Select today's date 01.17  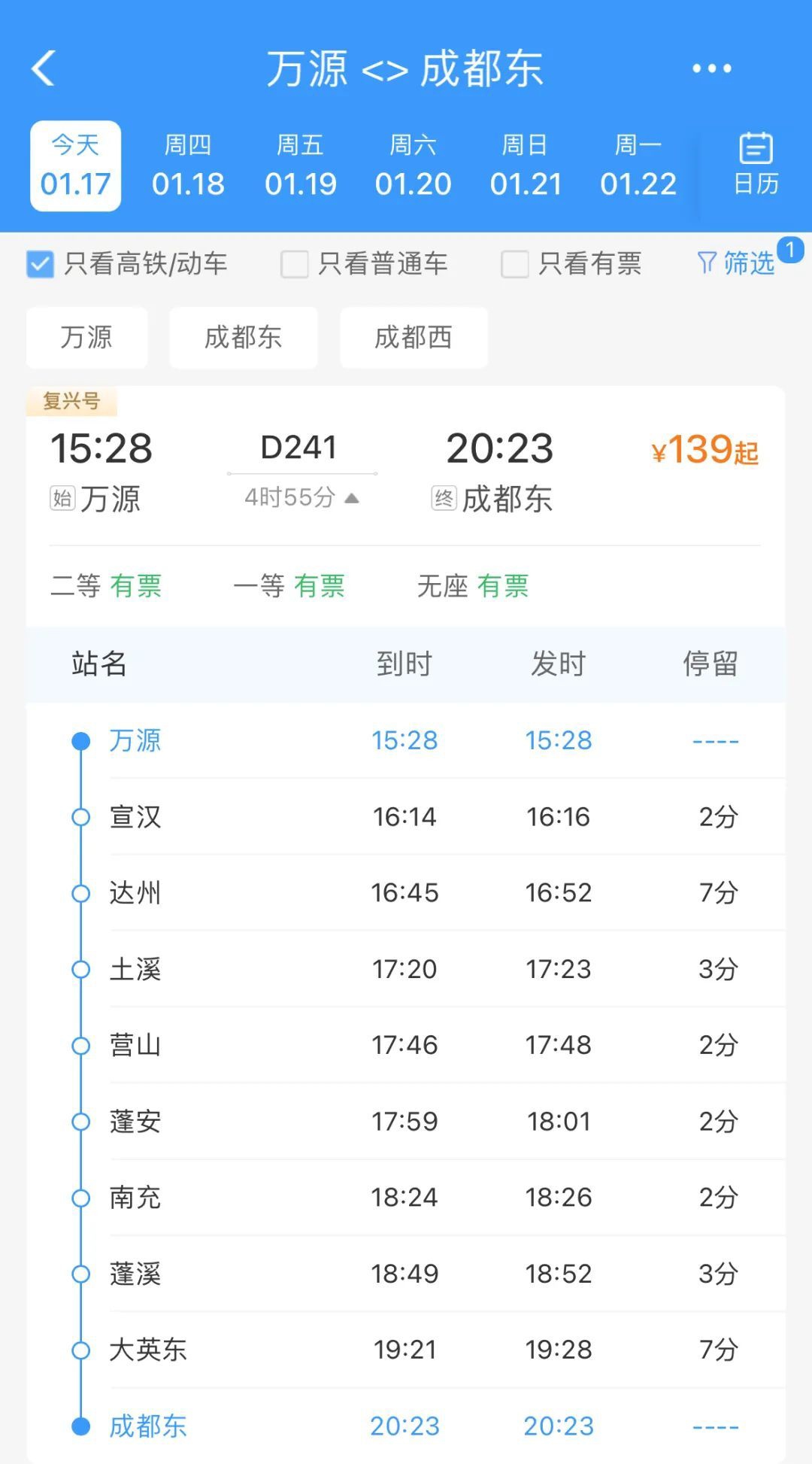75,166
